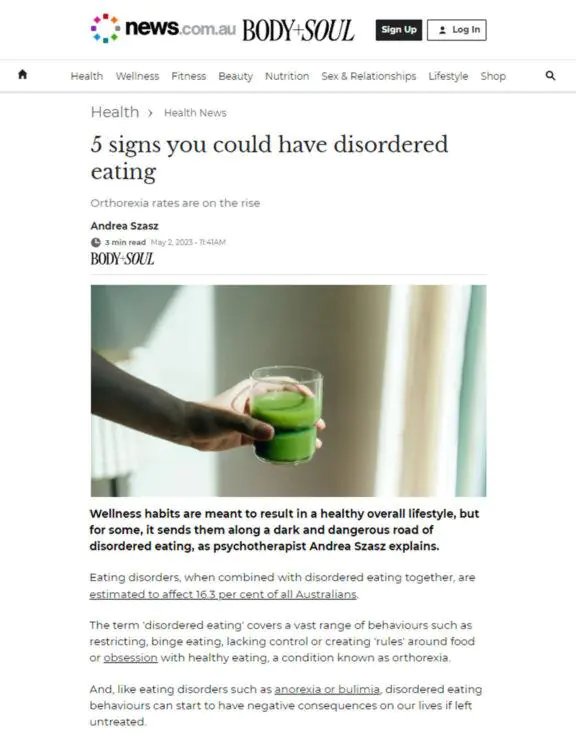The width and height of the screenshot is (576, 743).
Task: Switch to the Wellness section
Action: [137, 76]
